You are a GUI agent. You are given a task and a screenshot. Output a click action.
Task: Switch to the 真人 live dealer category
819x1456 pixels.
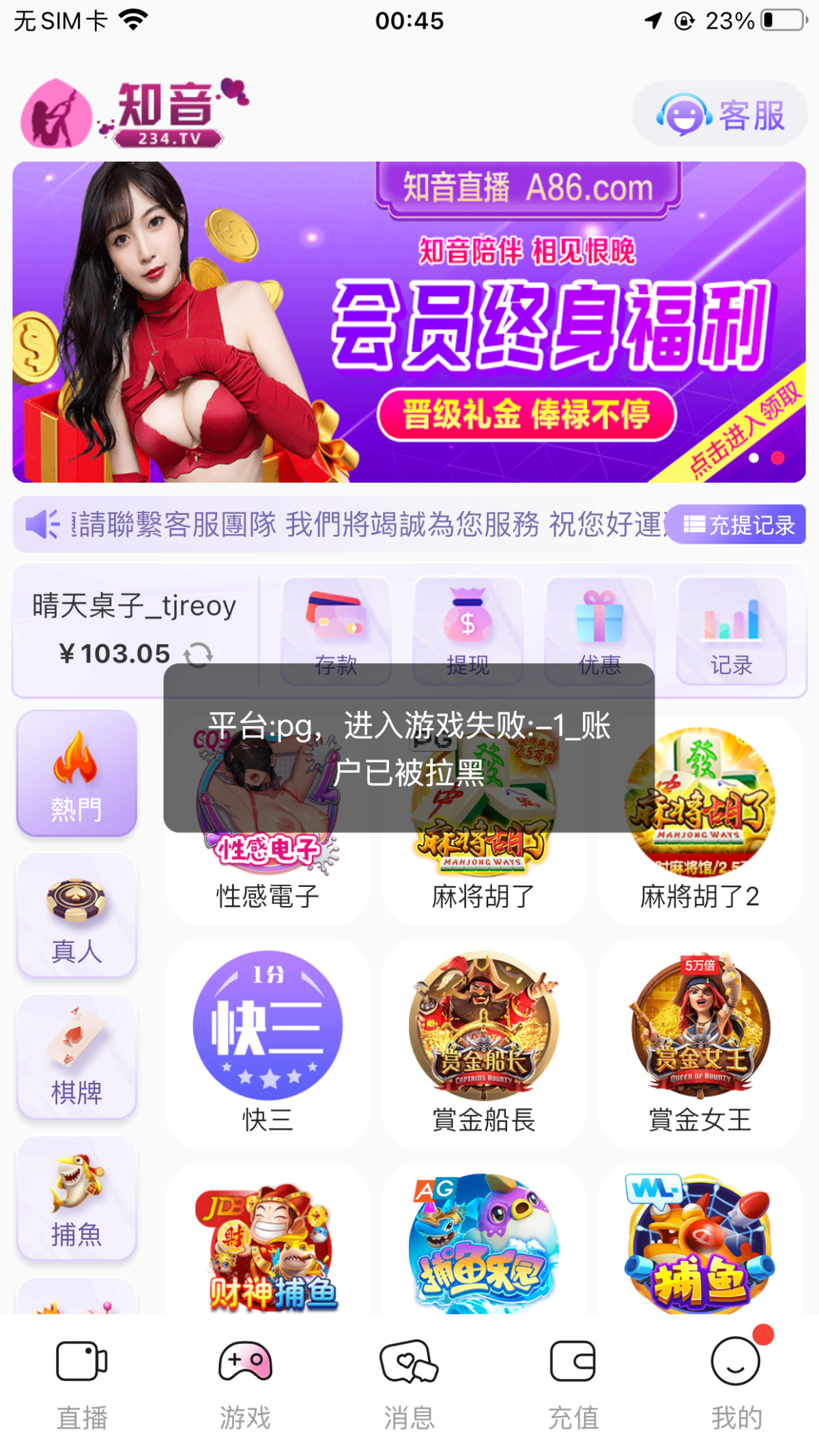pyautogui.click(x=76, y=914)
